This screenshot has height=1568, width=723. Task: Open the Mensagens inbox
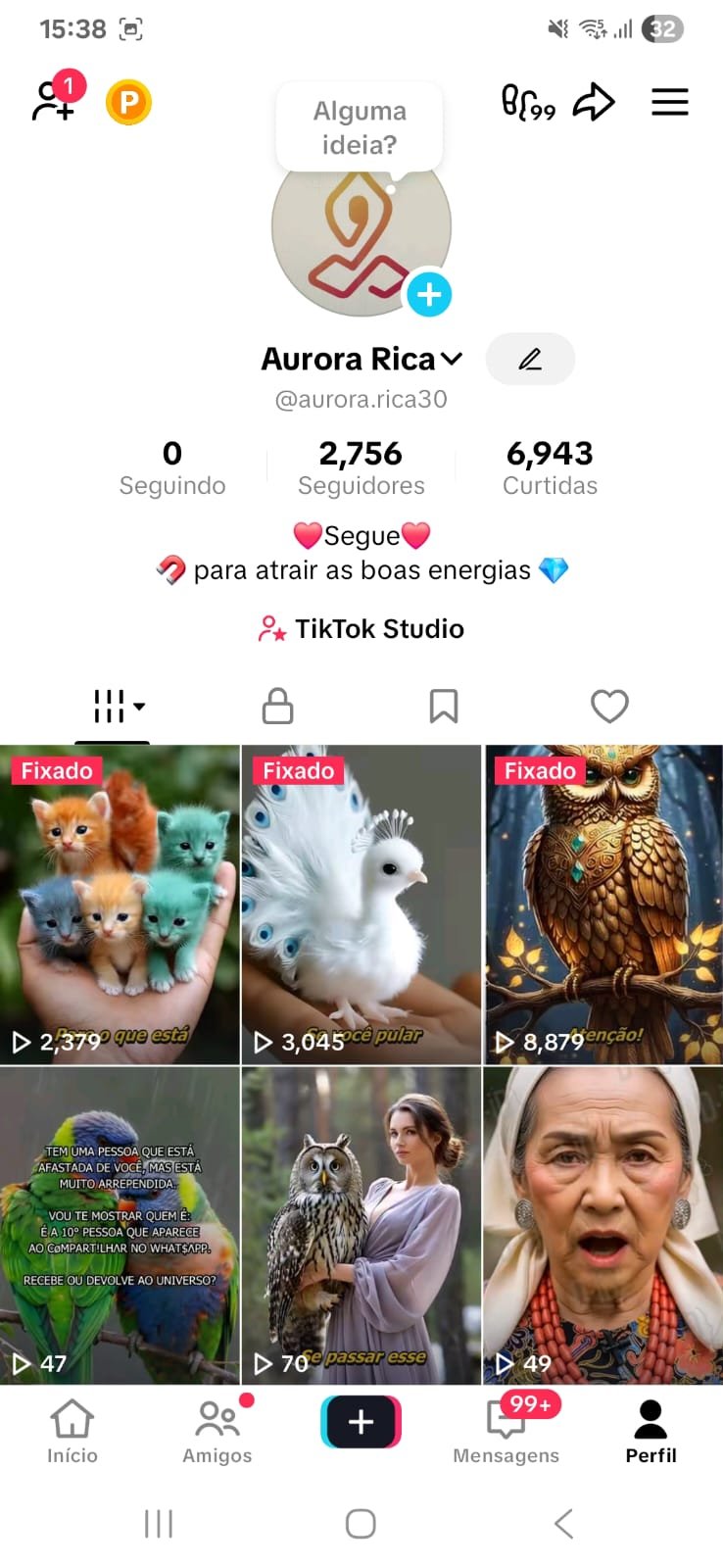coord(506,1431)
